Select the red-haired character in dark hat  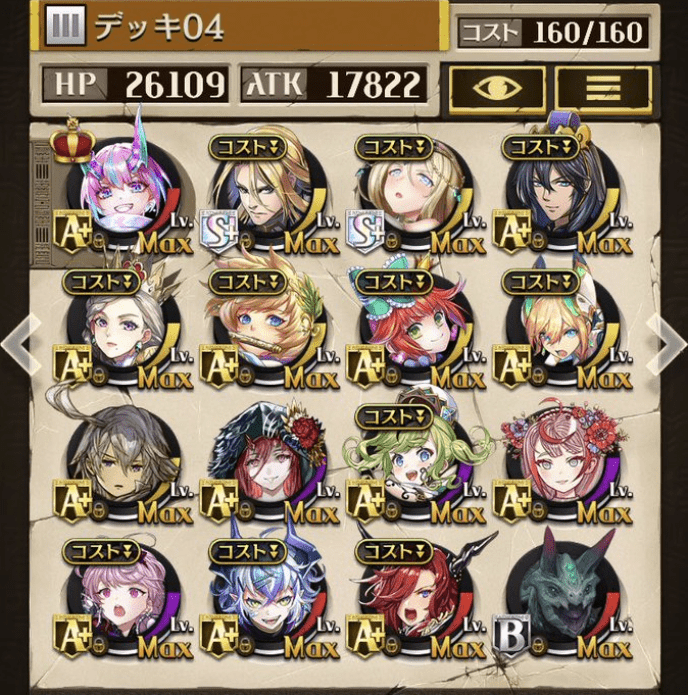[x=266, y=462]
